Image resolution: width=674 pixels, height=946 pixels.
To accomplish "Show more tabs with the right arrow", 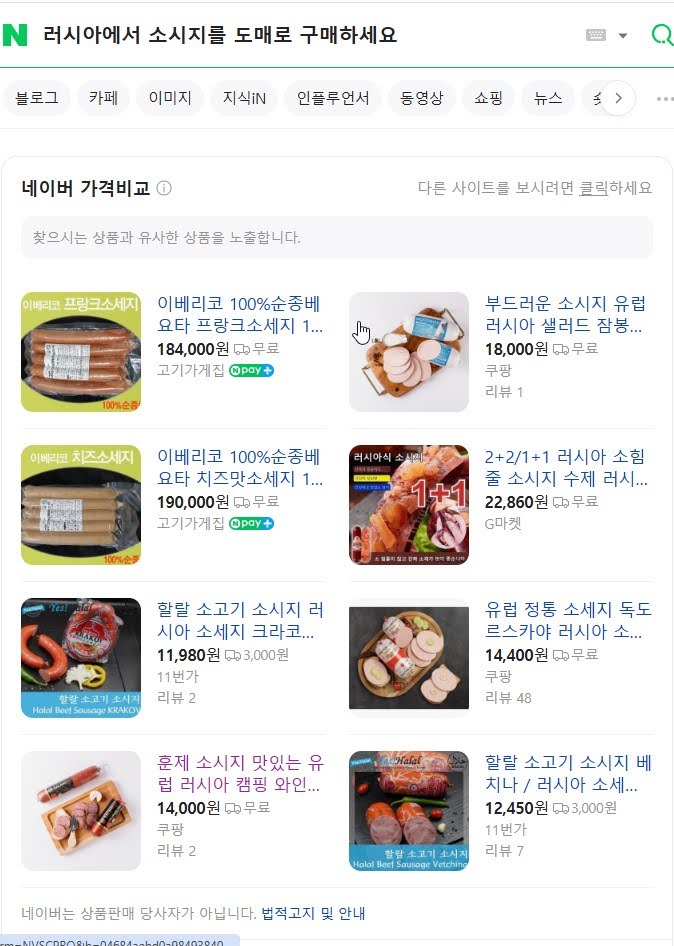I will coord(618,98).
